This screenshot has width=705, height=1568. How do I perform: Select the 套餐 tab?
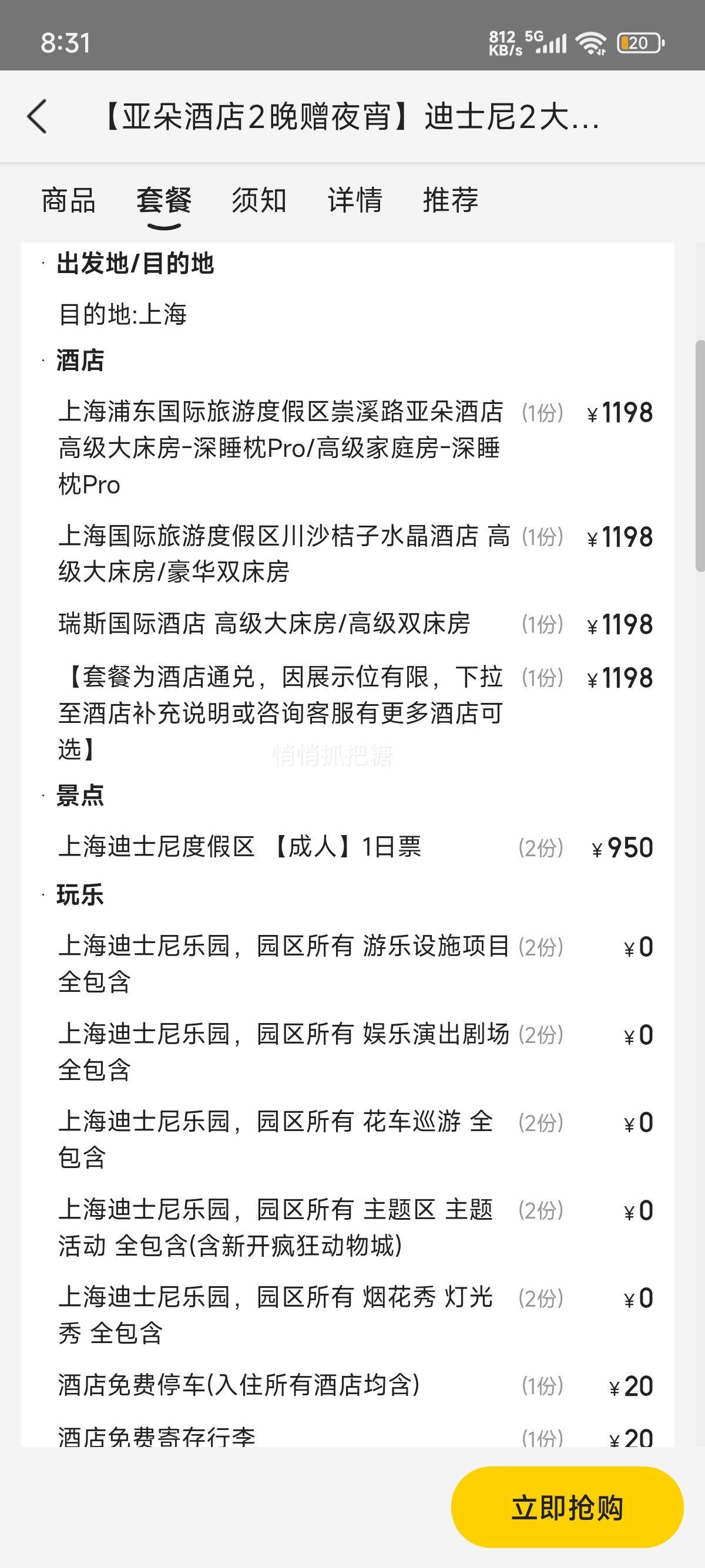coord(164,200)
